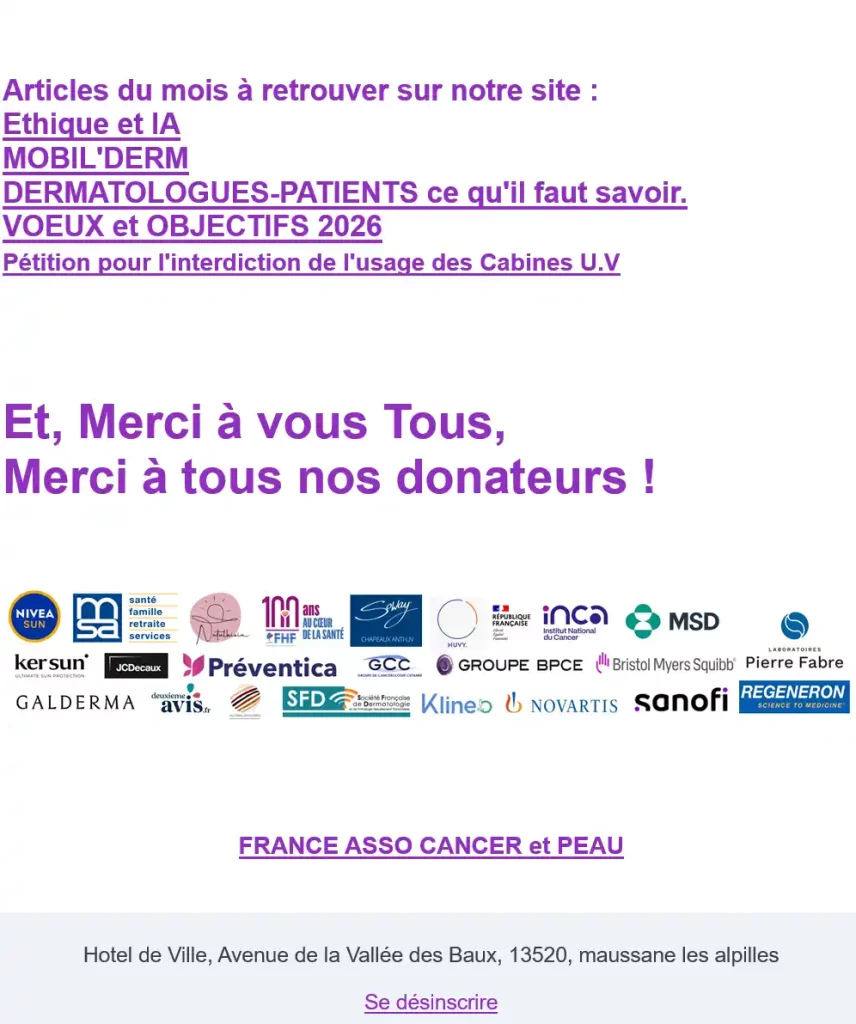The image size is (856, 1024).
Task: Open the Cabines U.V petition link
Action: coord(311,263)
